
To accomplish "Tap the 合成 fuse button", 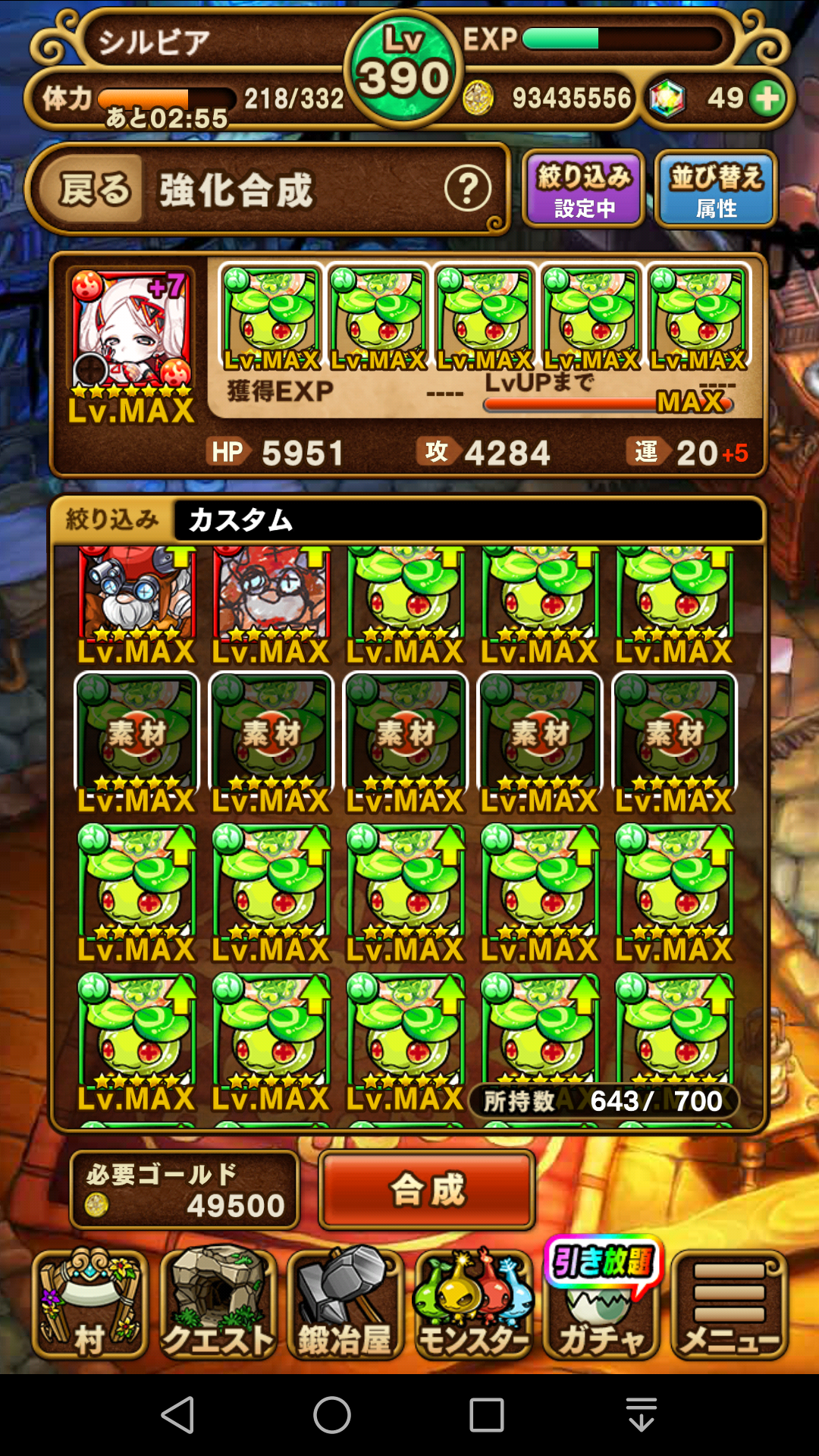I will (427, 1189).
